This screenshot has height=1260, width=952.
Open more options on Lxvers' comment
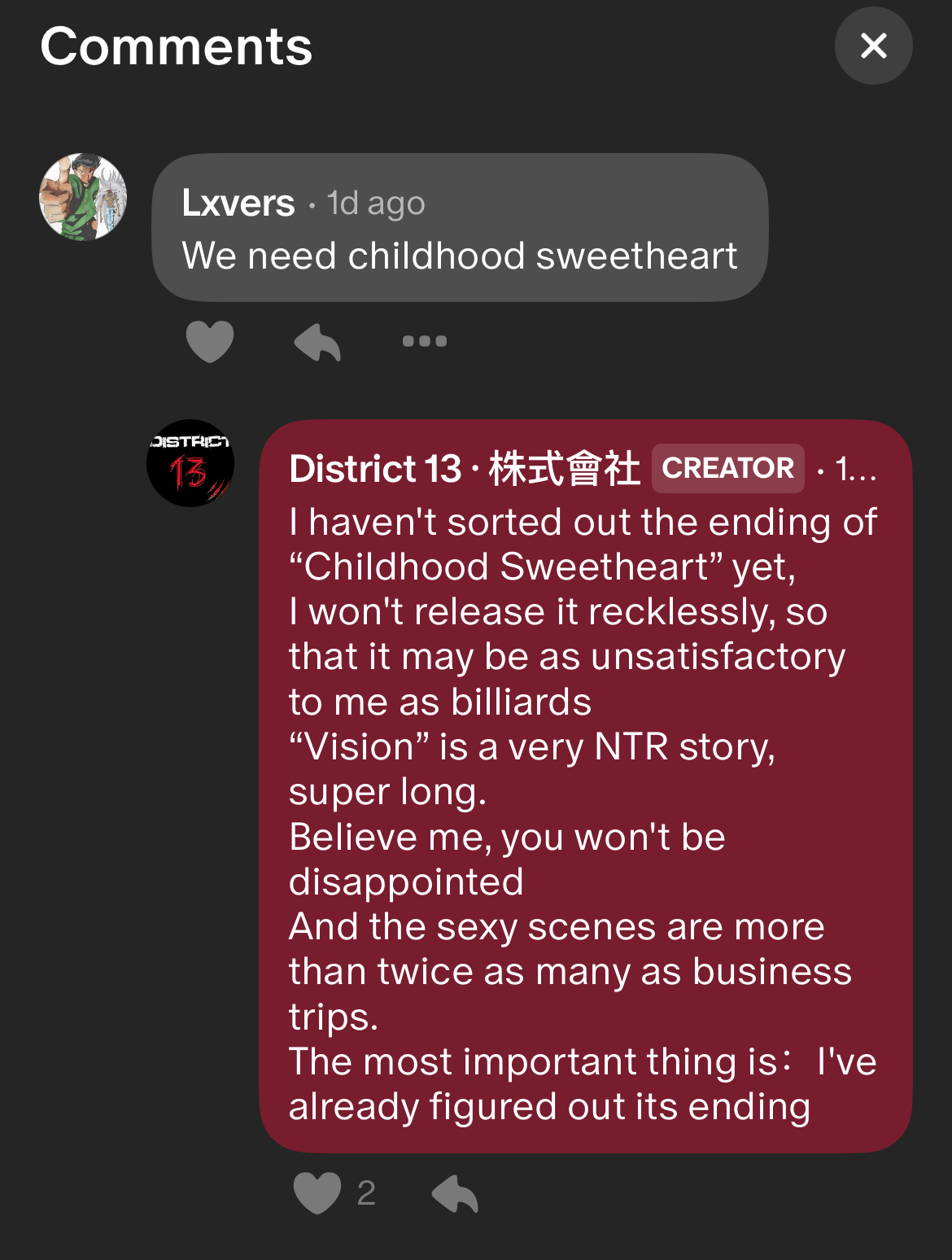point(424,341)
